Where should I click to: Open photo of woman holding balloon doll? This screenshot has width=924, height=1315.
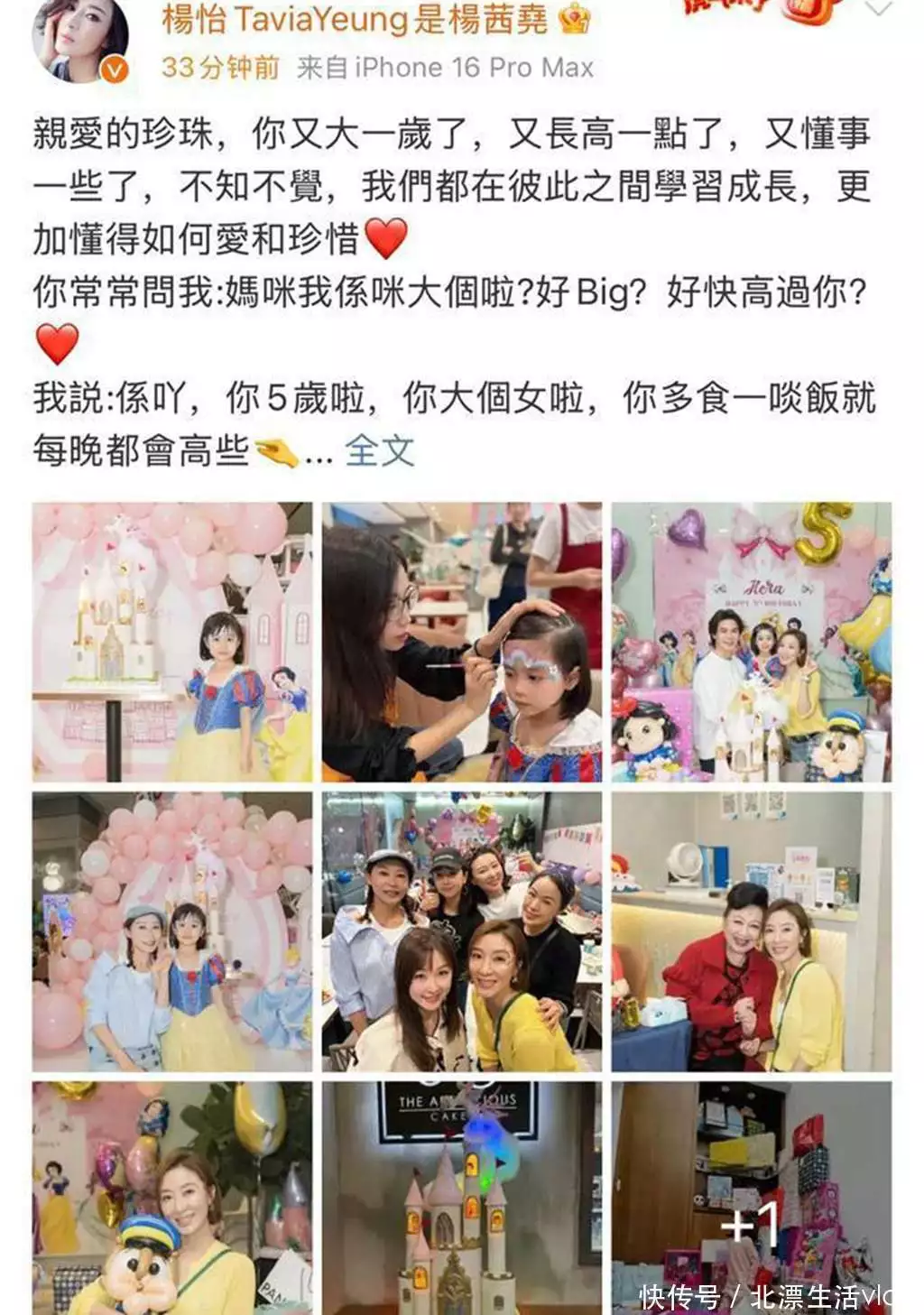tap(172, 1199)
